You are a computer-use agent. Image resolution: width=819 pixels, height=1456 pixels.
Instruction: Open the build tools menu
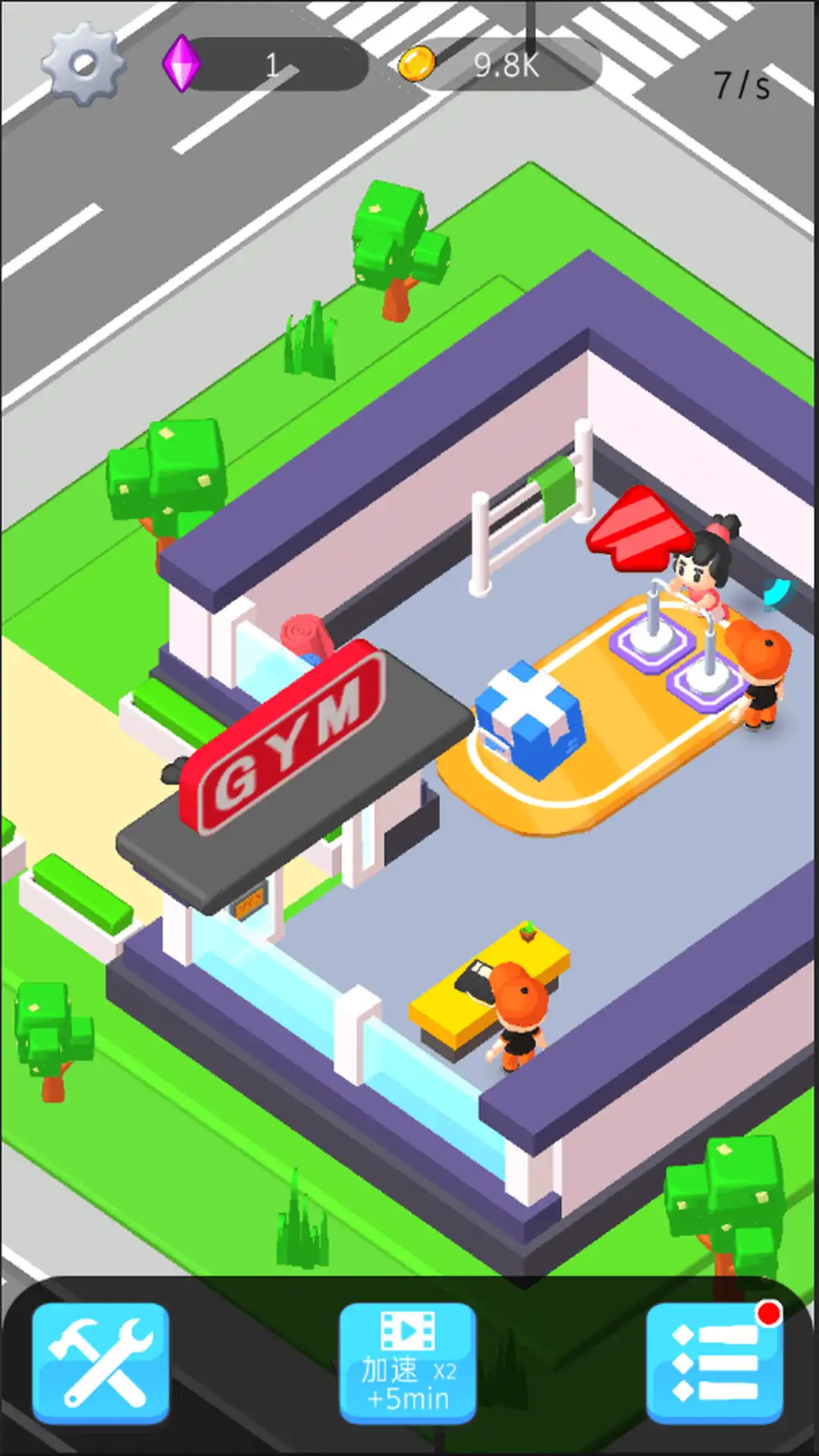tap(100, 1362)
